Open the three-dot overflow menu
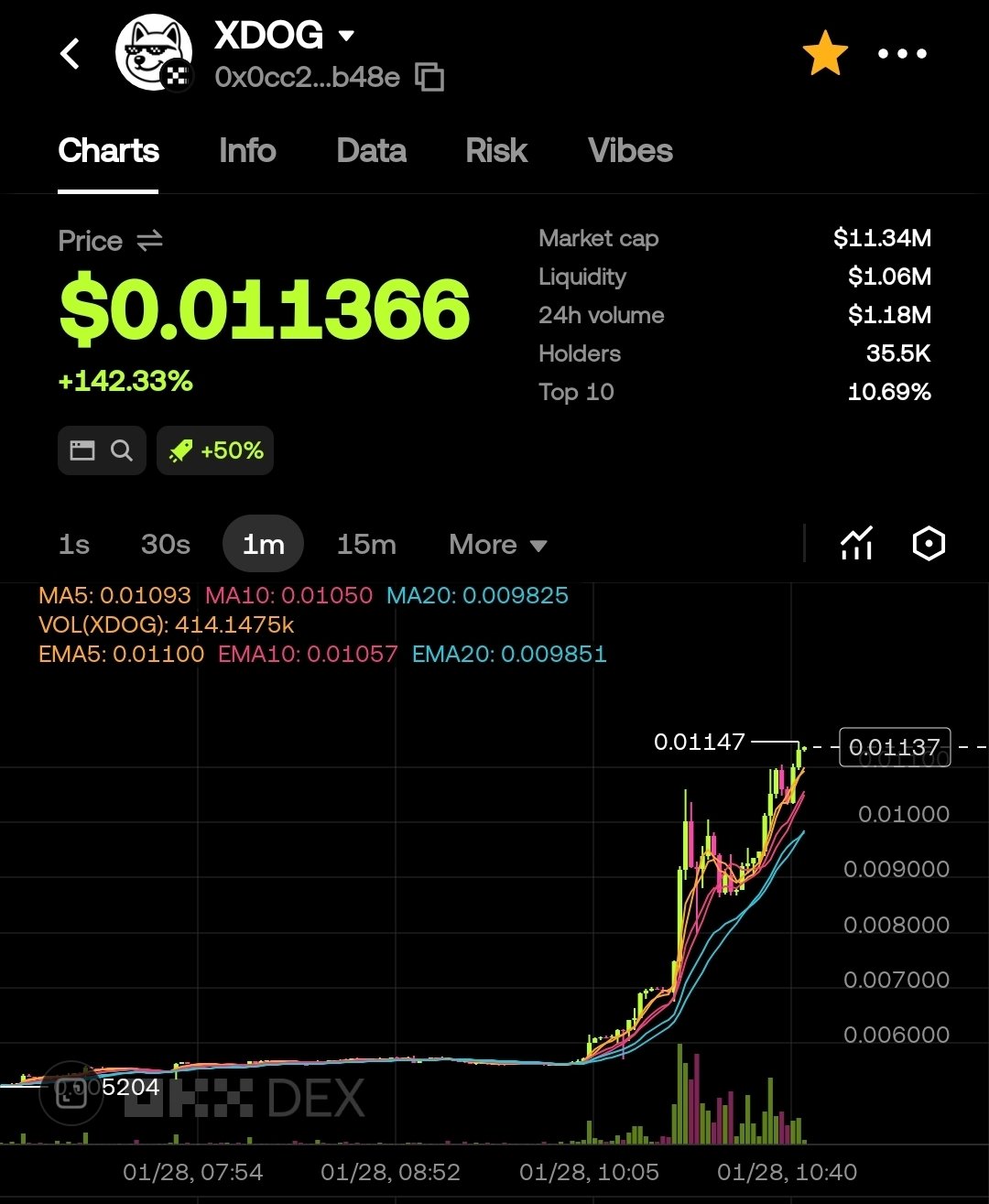 click(902, 54)
